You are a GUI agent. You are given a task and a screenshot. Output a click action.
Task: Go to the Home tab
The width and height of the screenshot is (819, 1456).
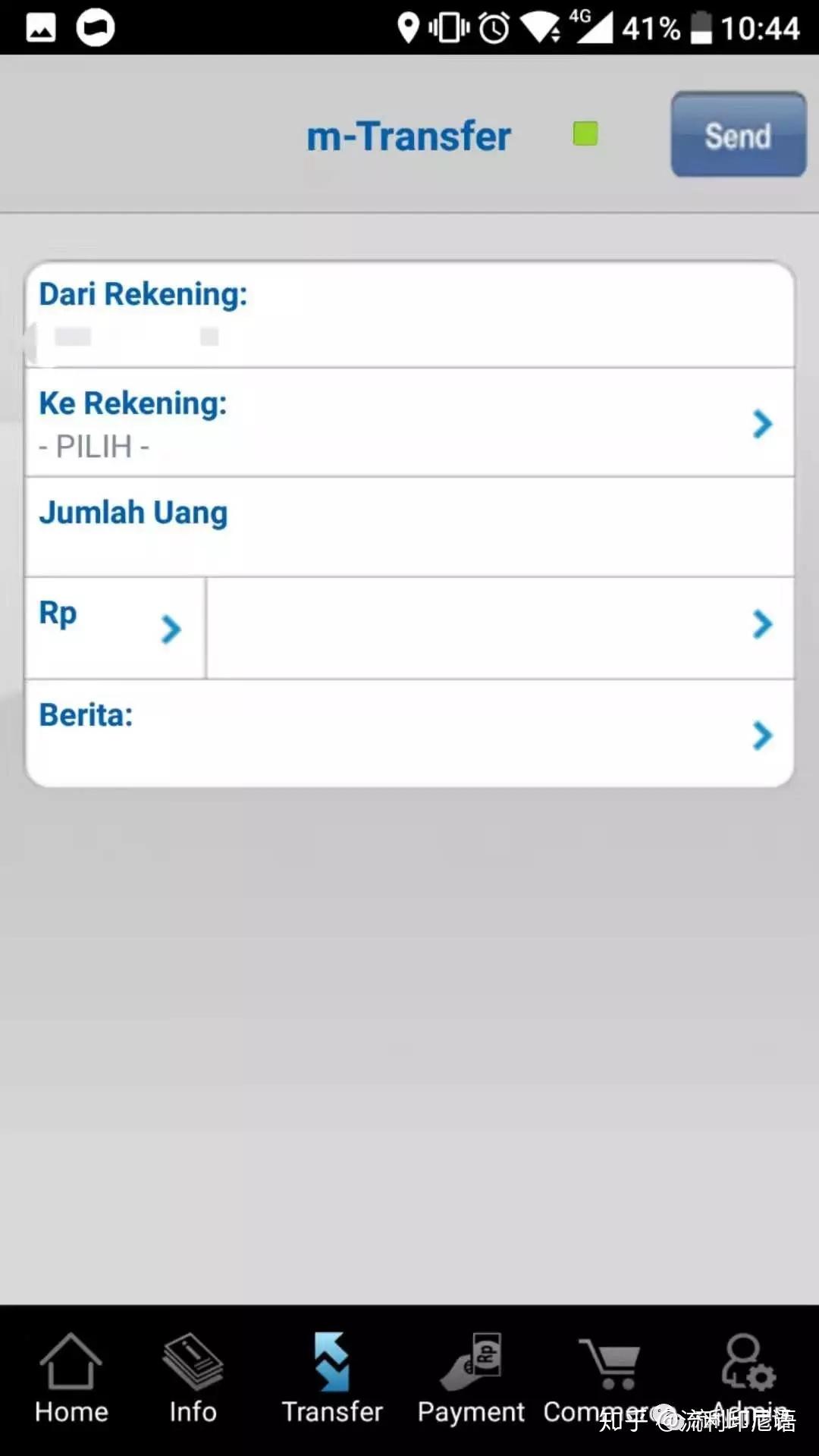71,1380
